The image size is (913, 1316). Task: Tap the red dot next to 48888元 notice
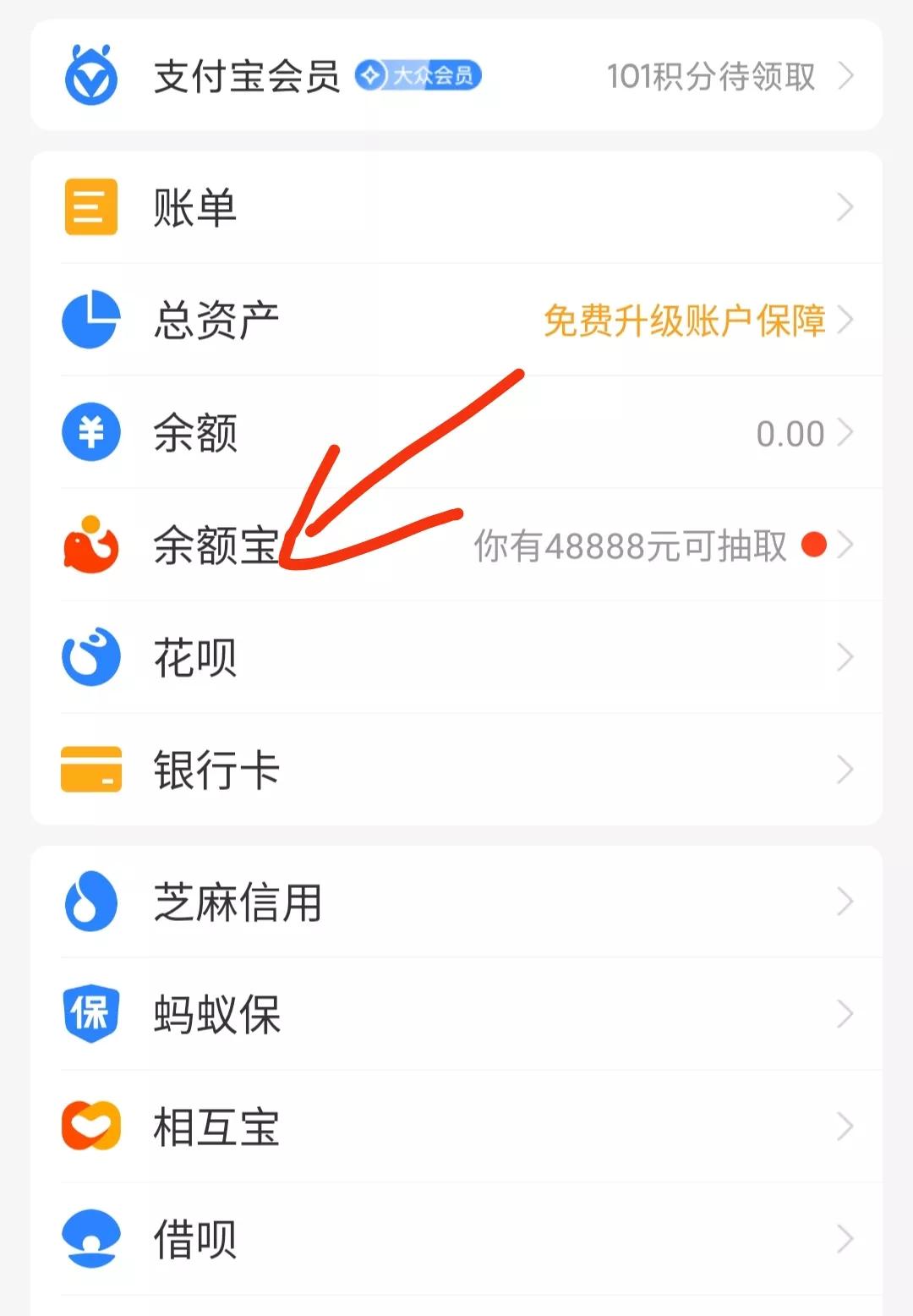[x=813, y=546]
